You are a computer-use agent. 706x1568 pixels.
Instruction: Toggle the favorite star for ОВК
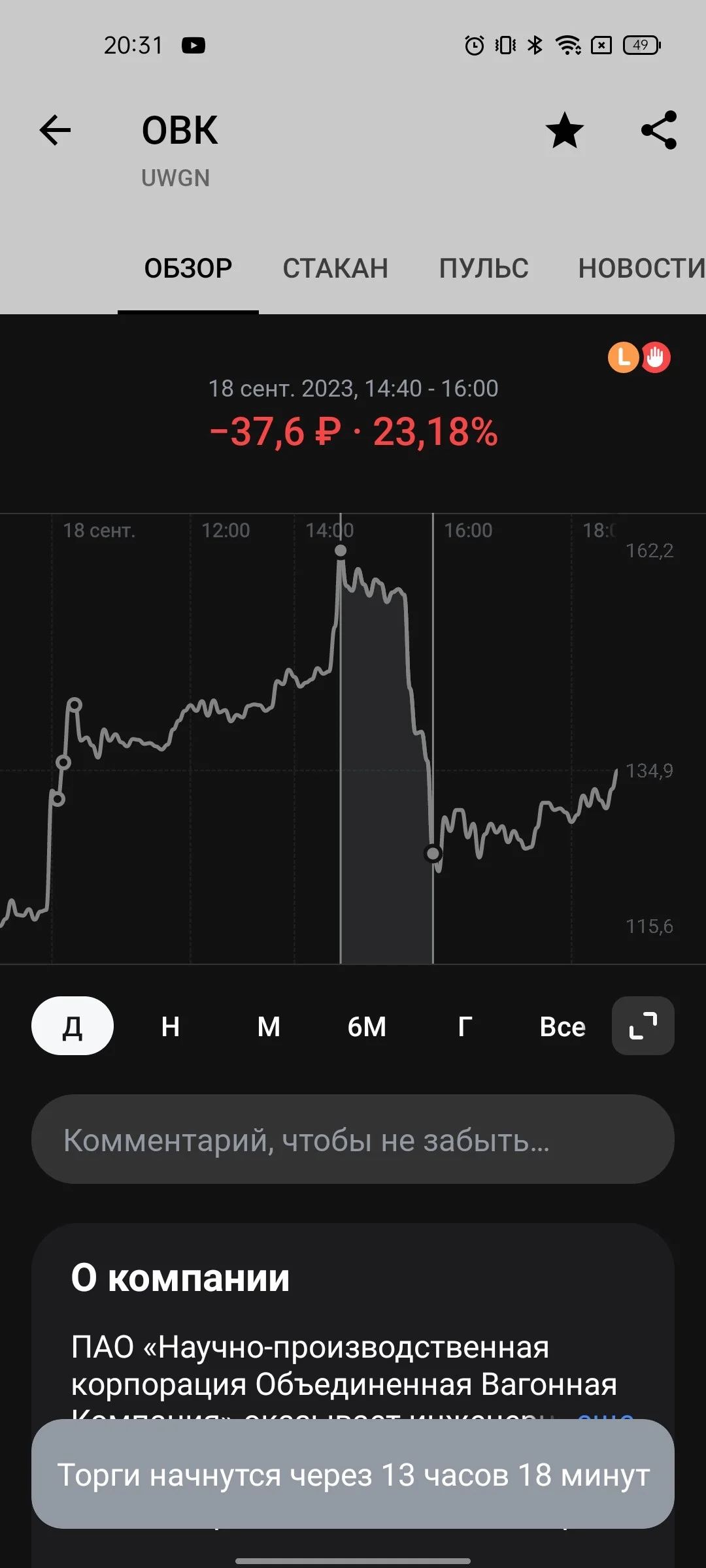(x=565, y=130)
